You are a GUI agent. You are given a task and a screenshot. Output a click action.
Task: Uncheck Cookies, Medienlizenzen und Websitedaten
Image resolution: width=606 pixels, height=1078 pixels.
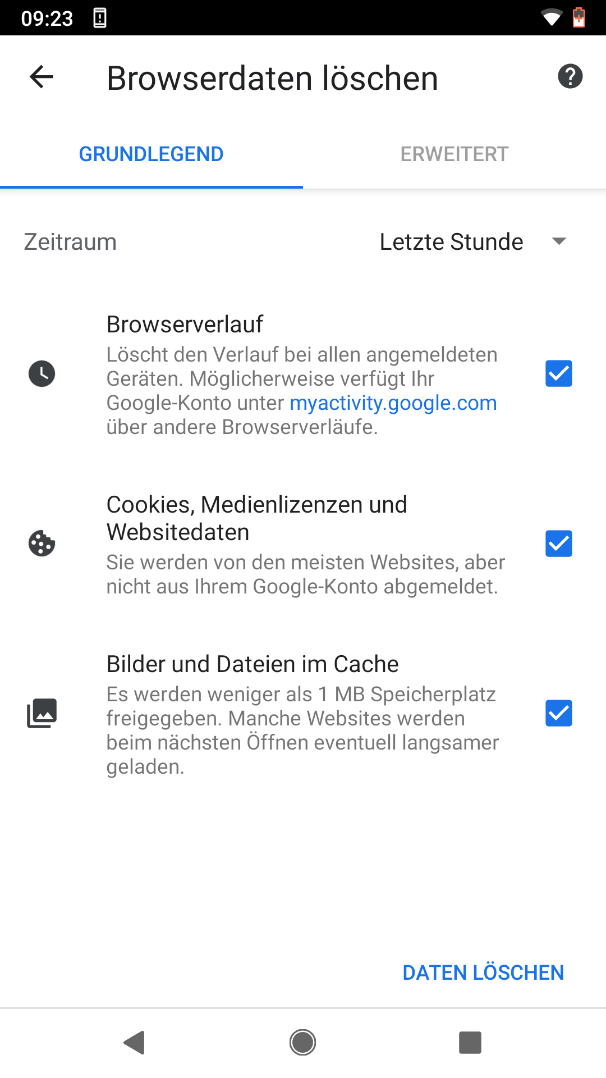pyautogui.click(x=558, y=544)
